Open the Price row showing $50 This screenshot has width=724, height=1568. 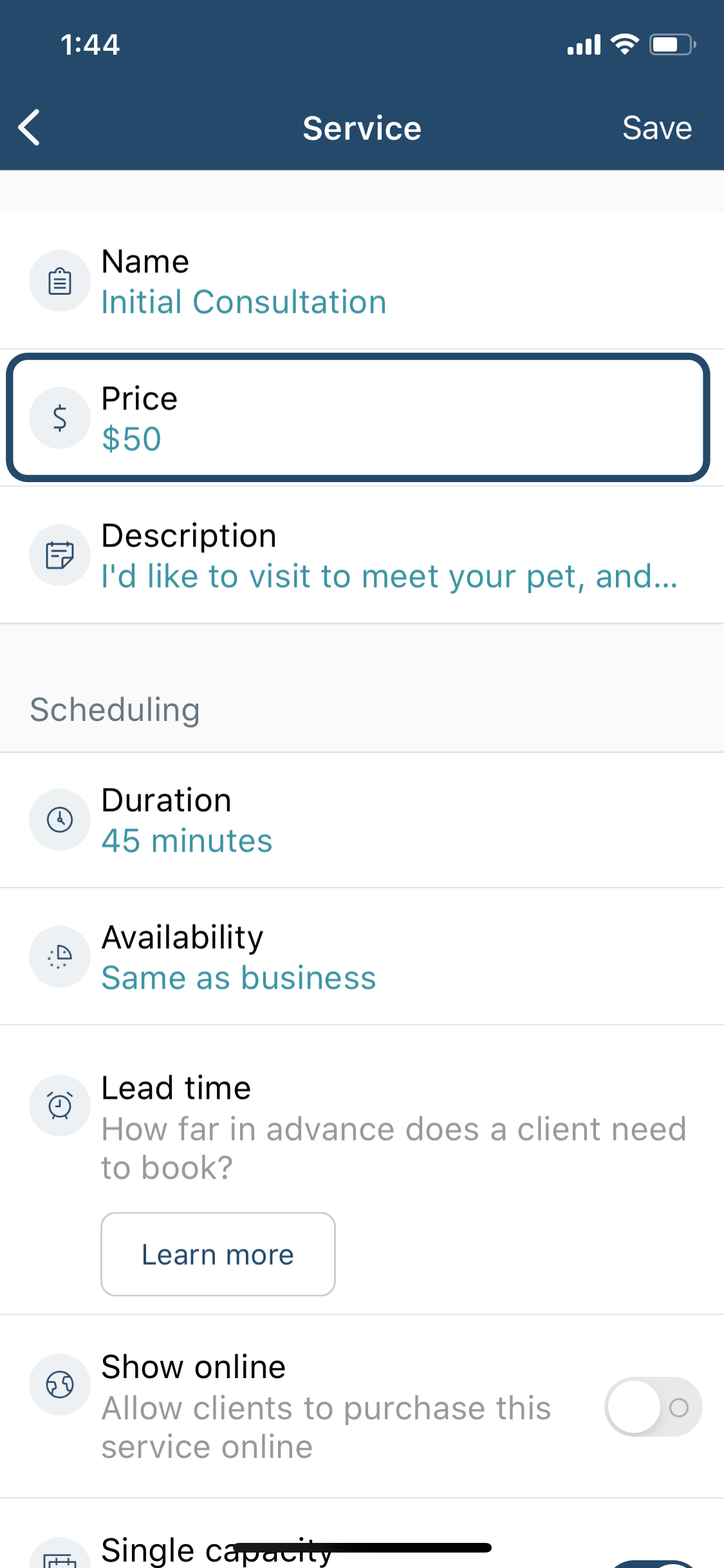[x=358, y=418]
